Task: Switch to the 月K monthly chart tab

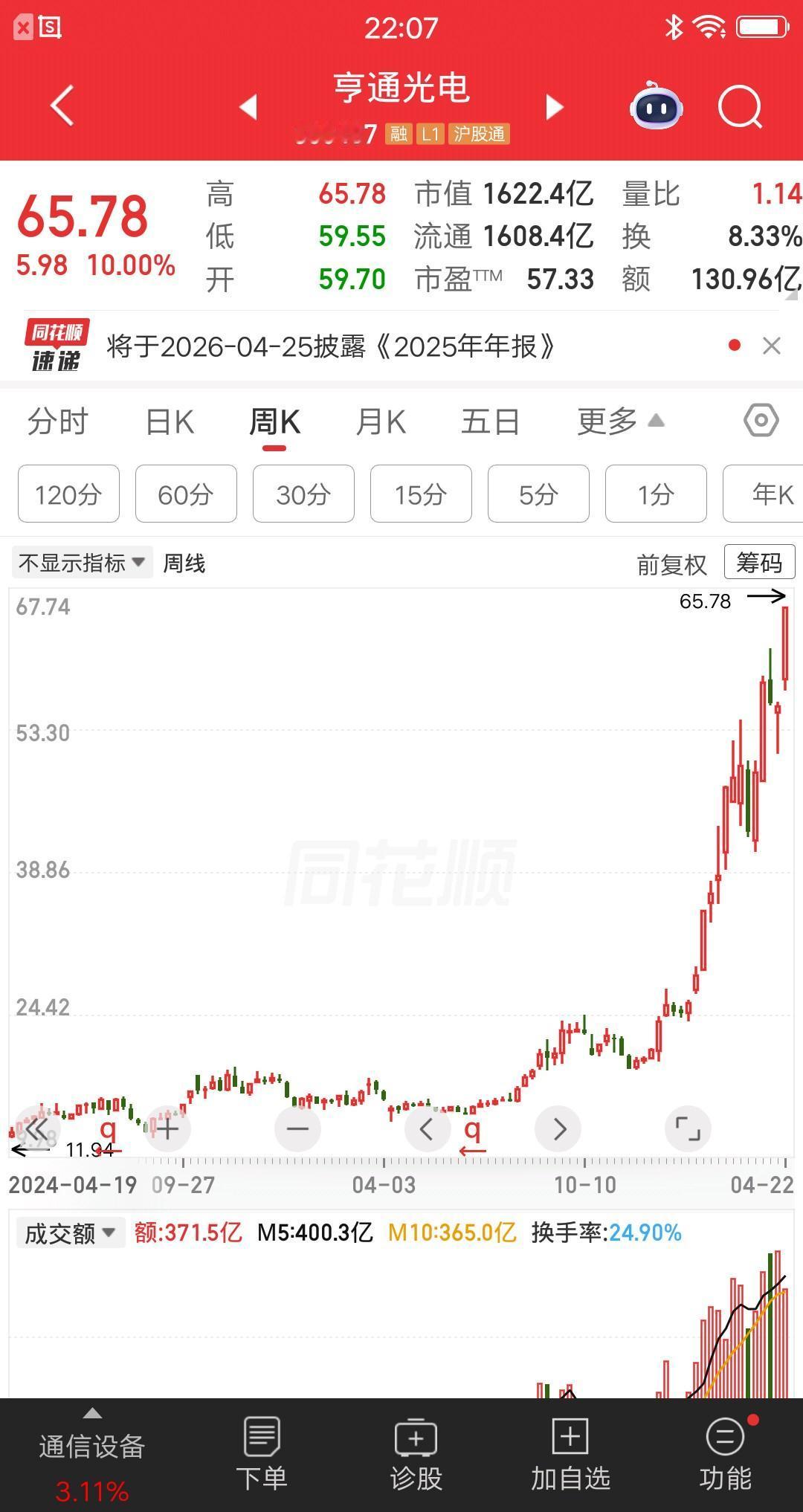Action: [380, 421]
